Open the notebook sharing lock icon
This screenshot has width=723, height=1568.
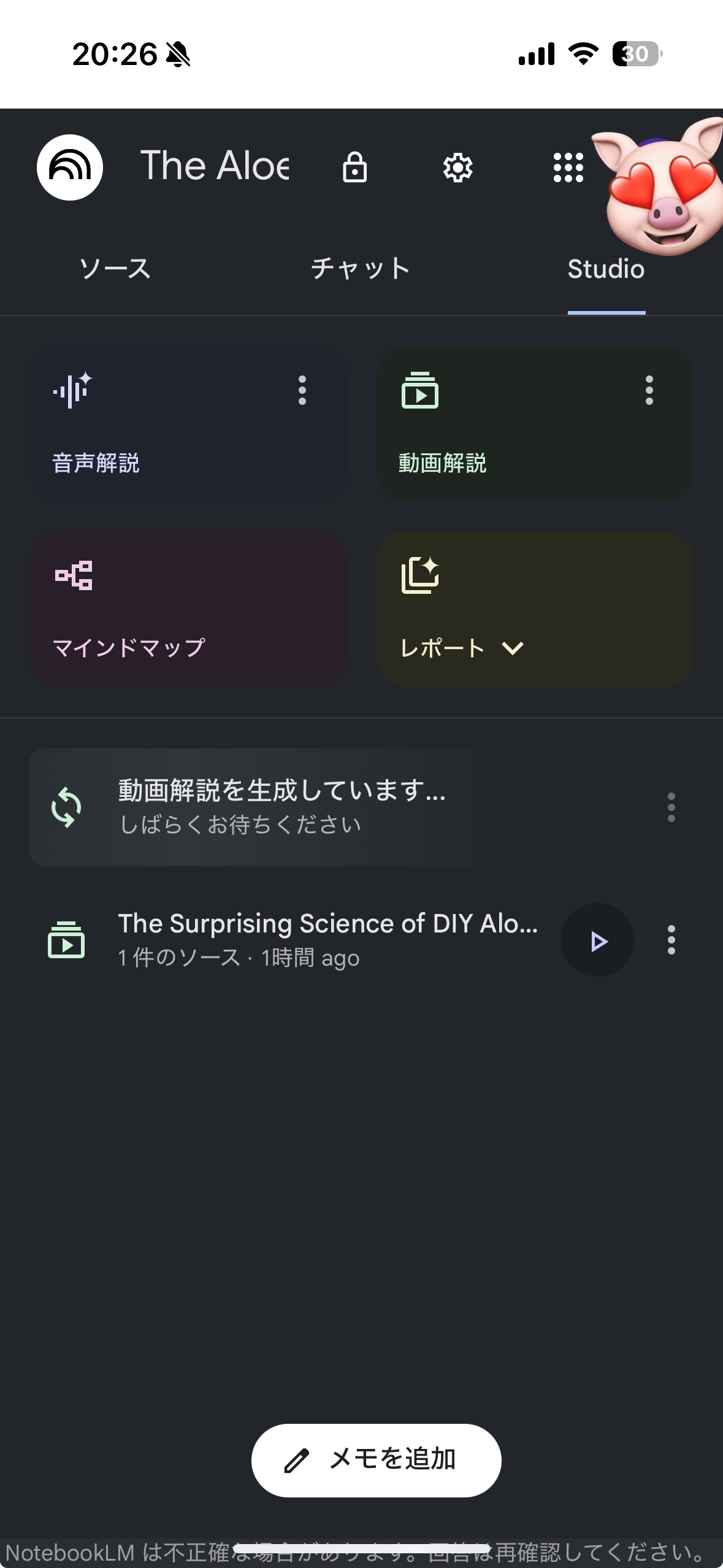click(354, 167)
